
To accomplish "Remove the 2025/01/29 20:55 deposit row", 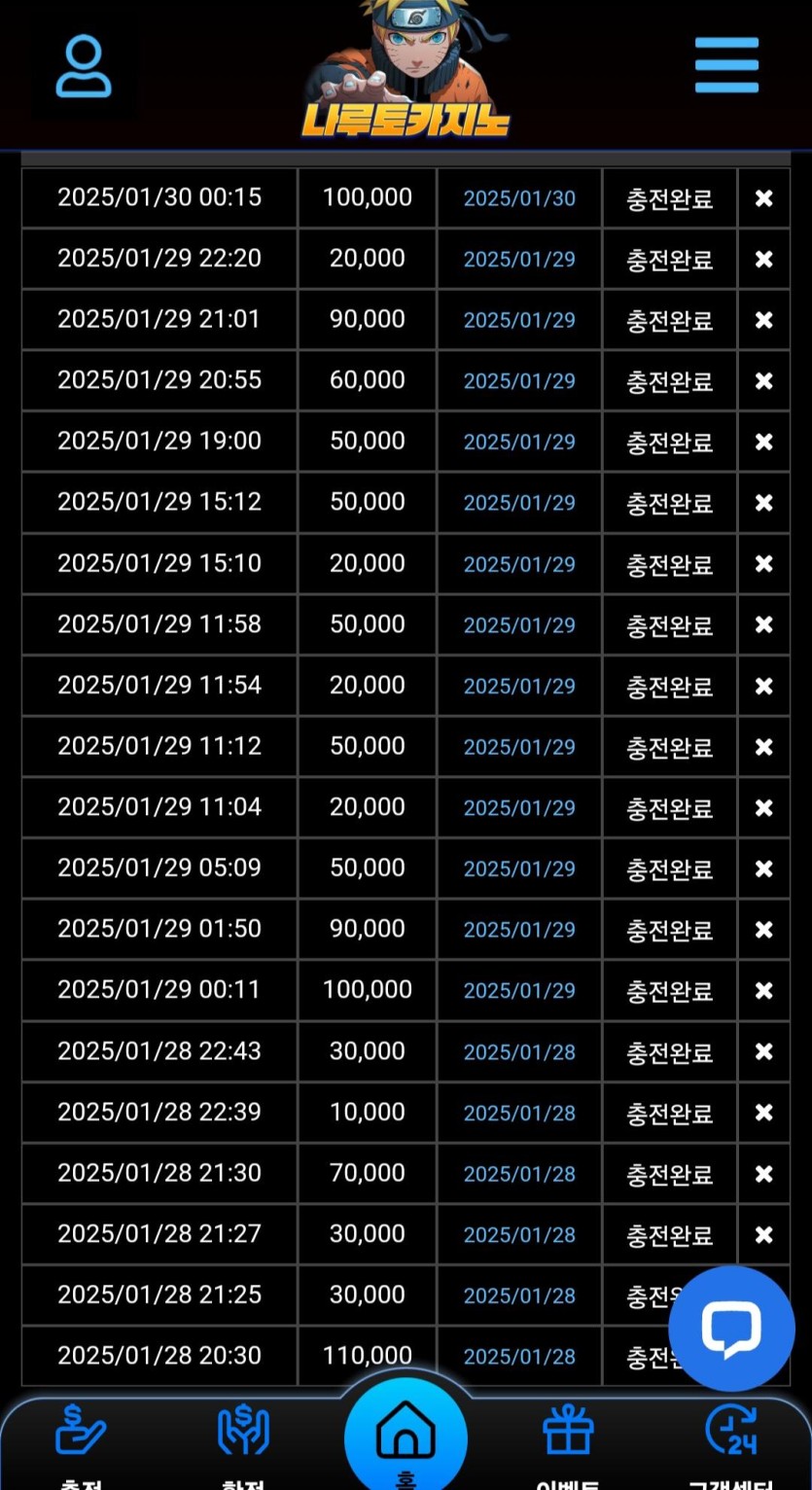I will [x=763, y=381].
